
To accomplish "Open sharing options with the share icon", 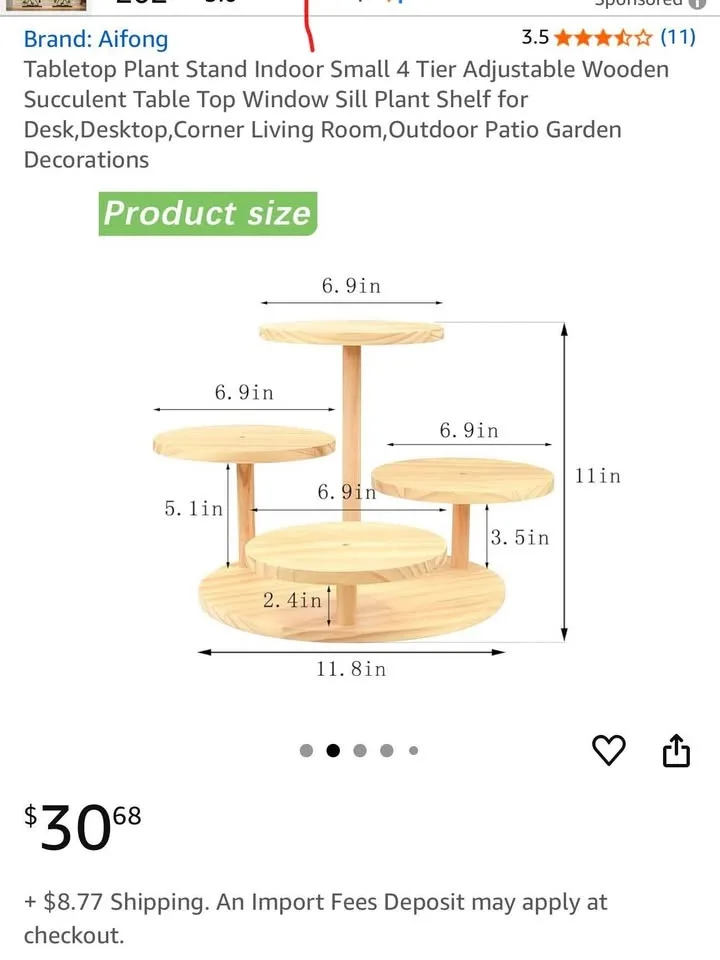I will click(x=675, y=750).
